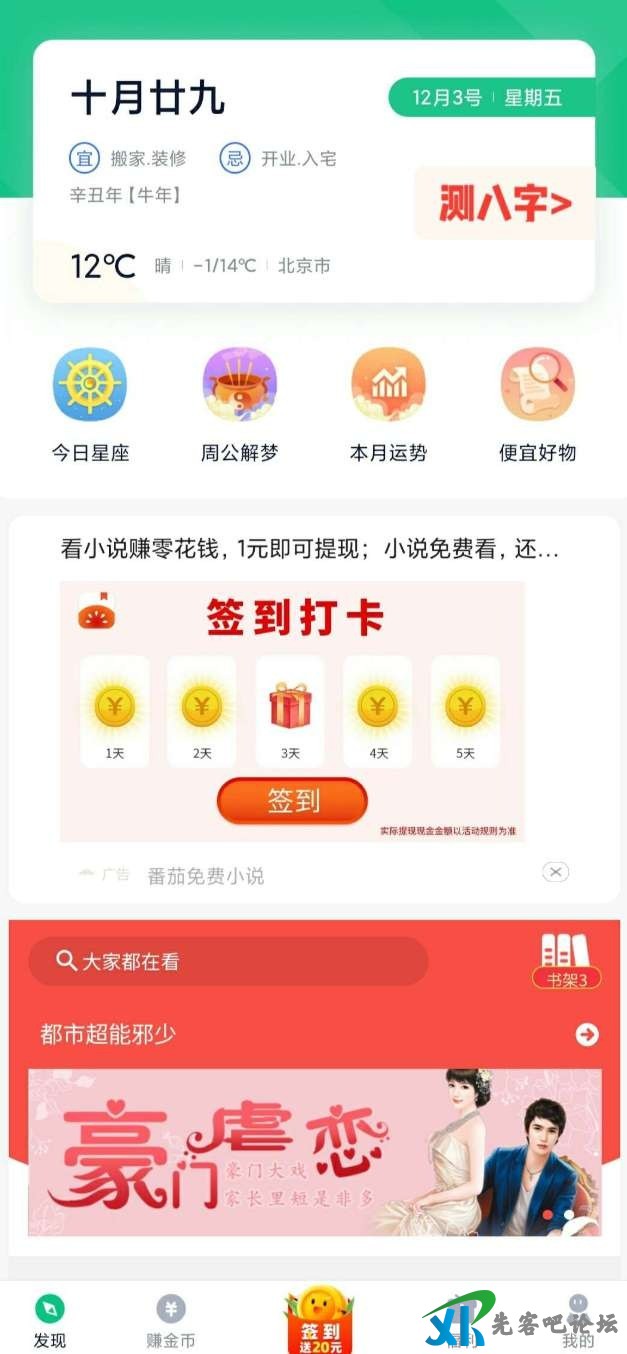Screen dimensions: 627x1354
Task: Open the novel 都市超能邪少
Action: pos(108,1034)
